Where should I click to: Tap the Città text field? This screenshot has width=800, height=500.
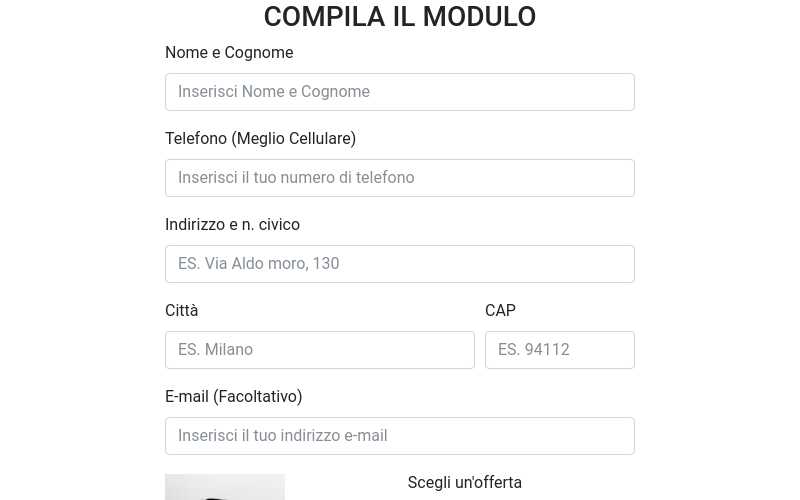319,350
